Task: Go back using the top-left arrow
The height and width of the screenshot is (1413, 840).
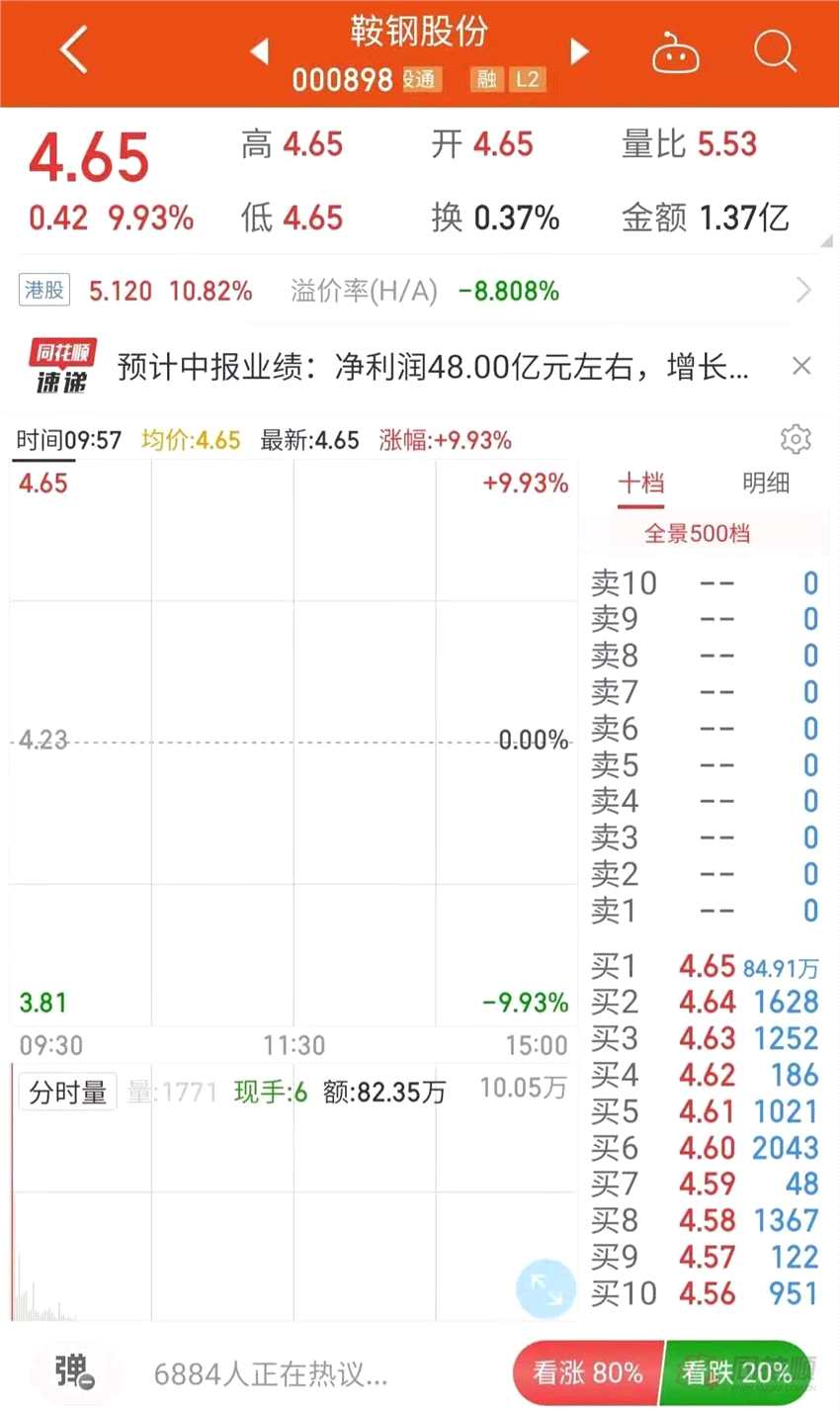Action: click(x=74, y=49)
